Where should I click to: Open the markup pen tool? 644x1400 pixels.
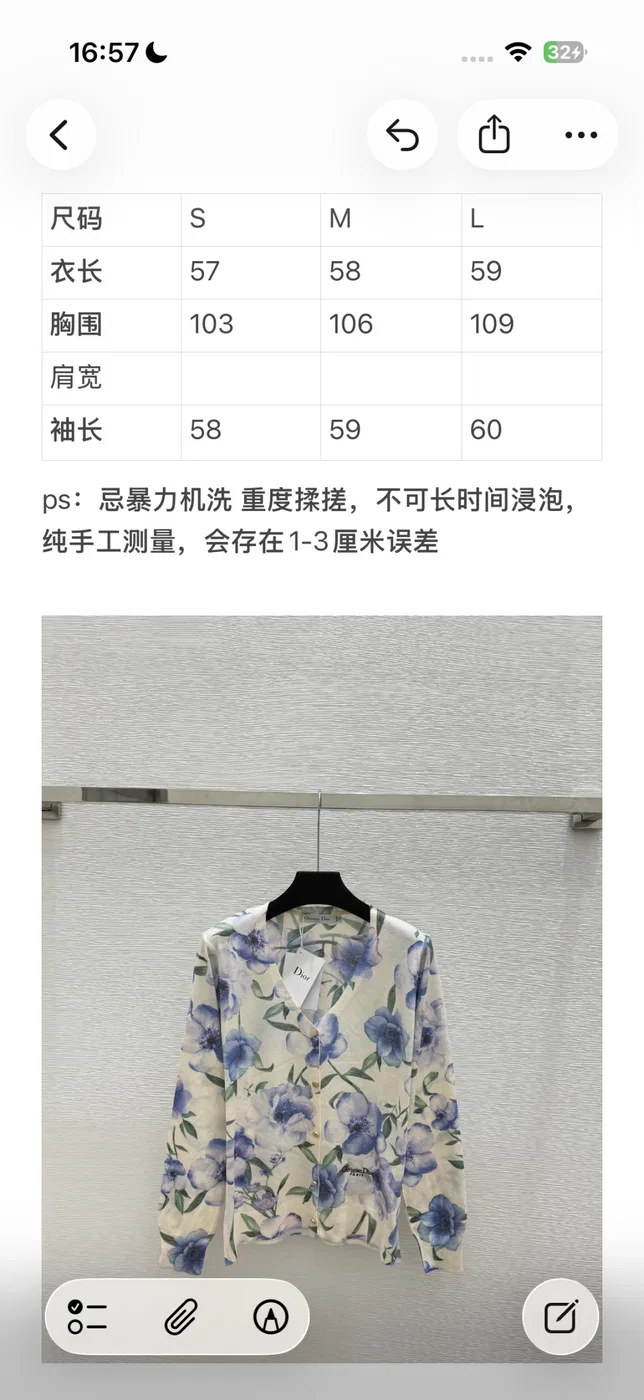tap(270, 1317)
